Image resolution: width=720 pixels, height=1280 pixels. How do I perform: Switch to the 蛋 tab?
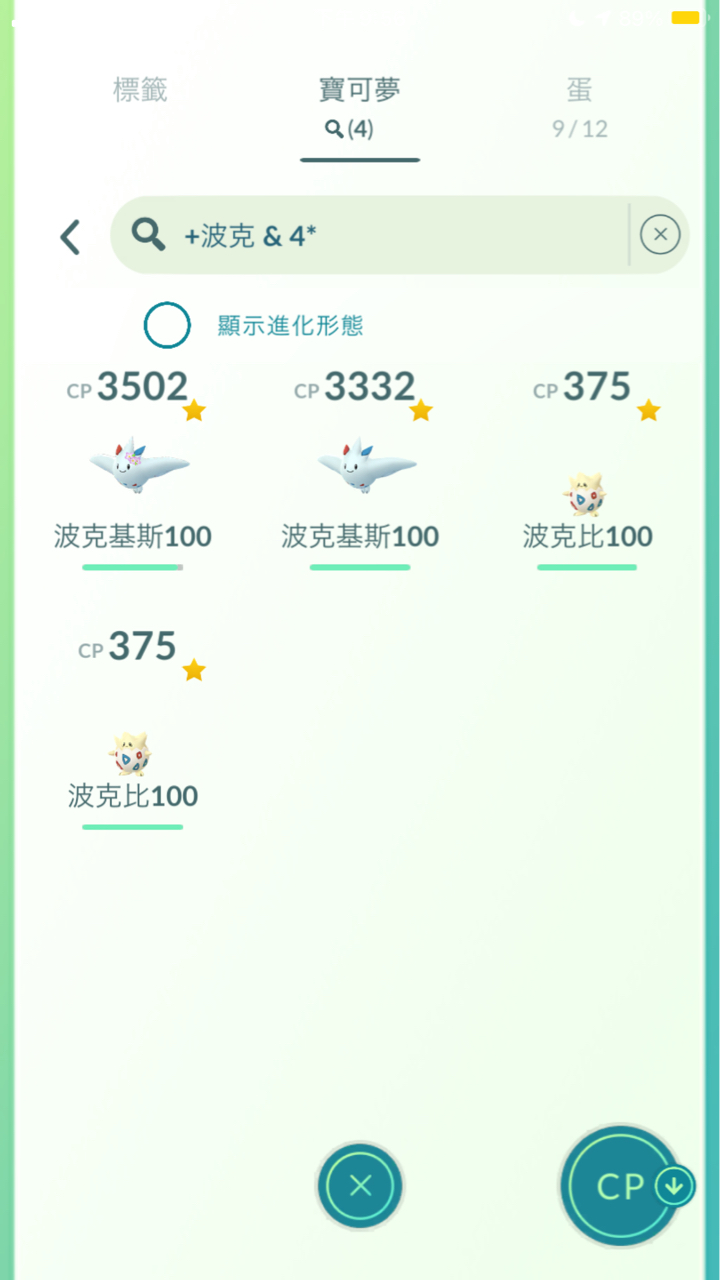tap(580, 106)
